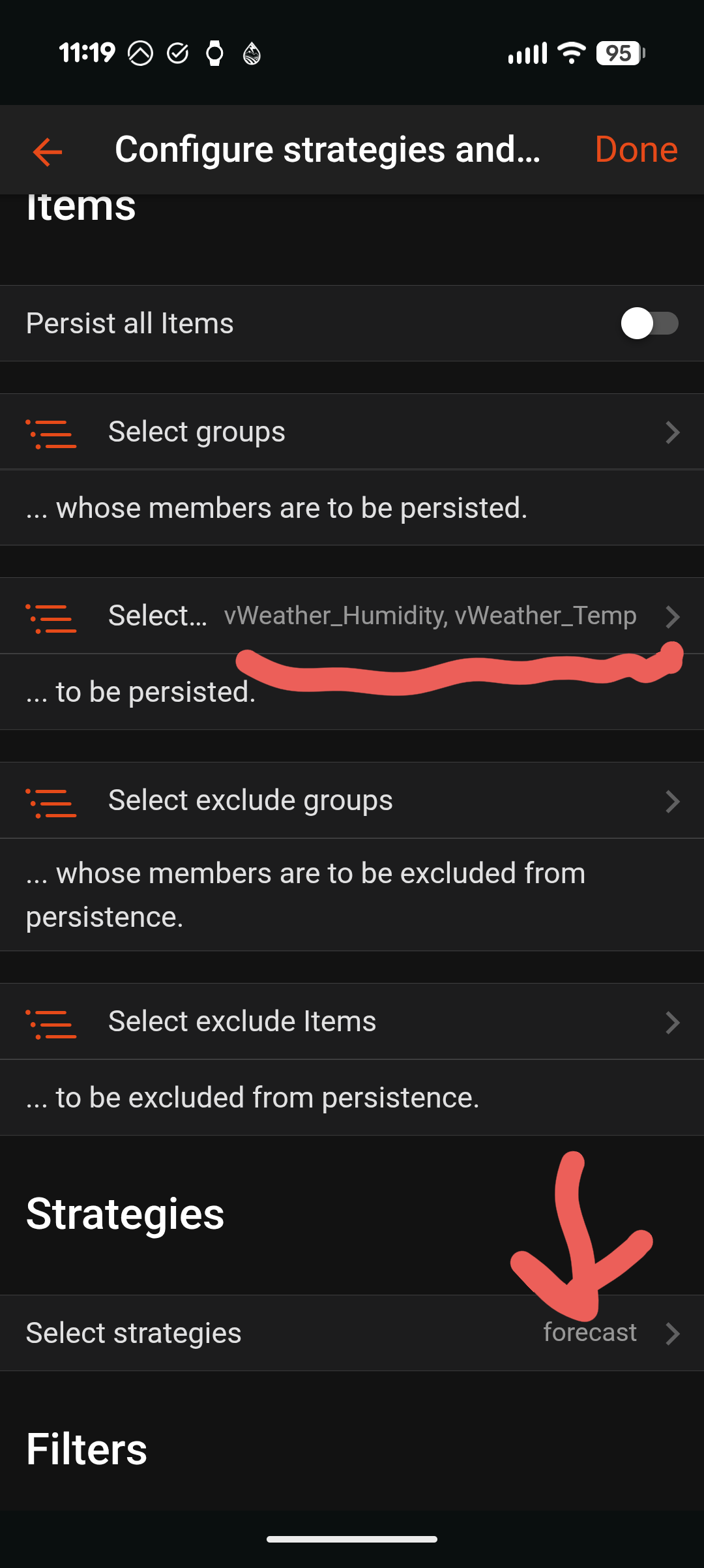Tap Done to save the configuration
The image size is (704, 1568).
pos(636,149)
